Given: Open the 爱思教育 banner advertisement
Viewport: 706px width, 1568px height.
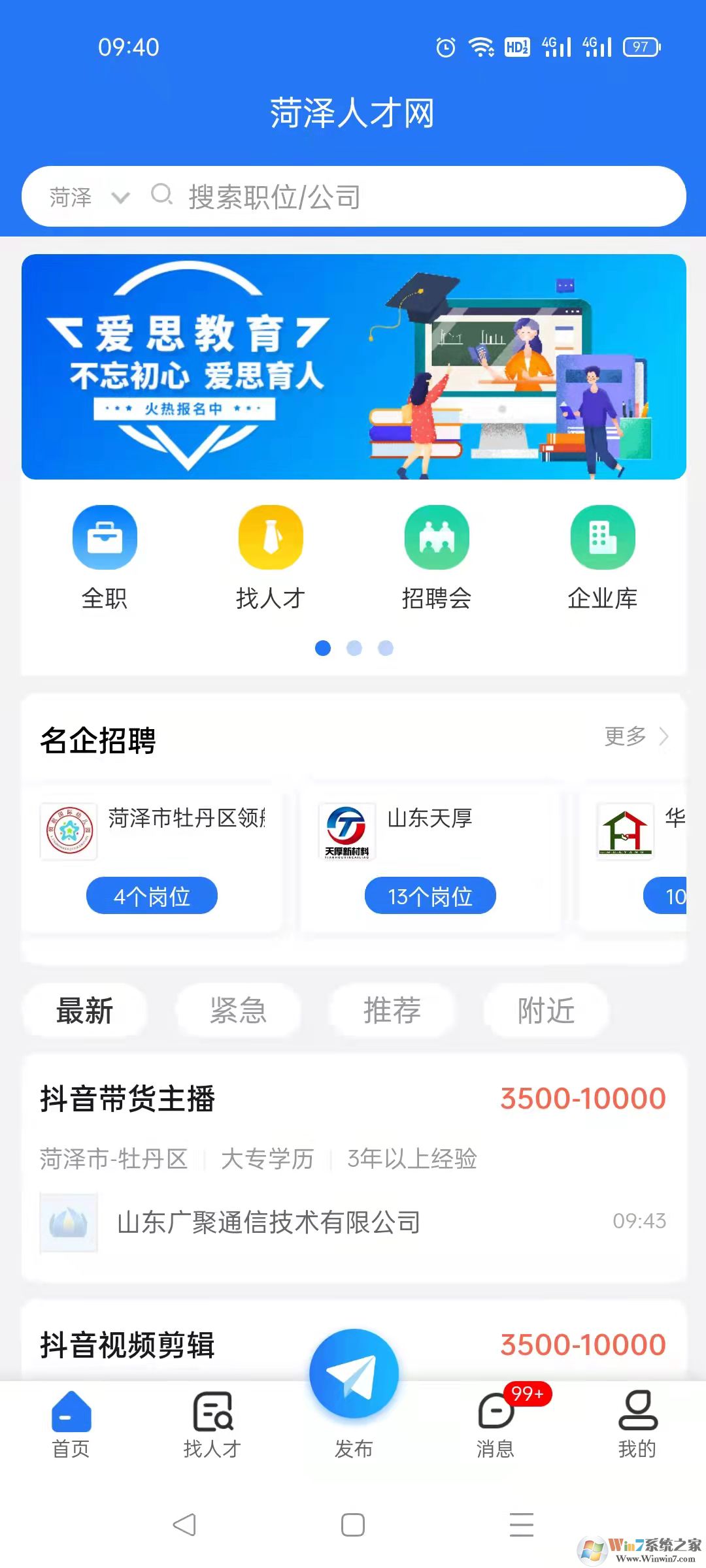Looking at the screenshot, I should (x=353, y=366).
